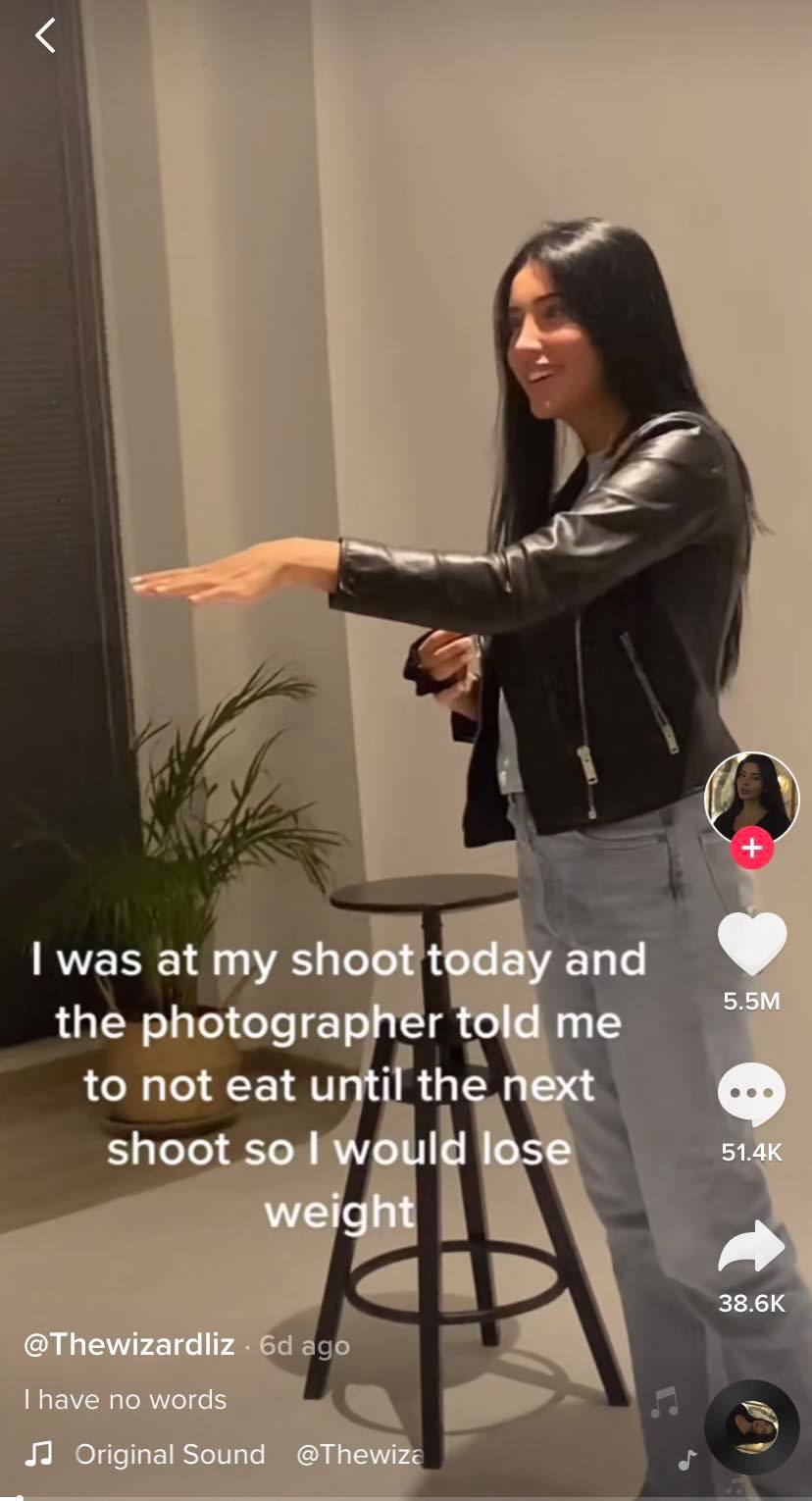This screenshot has height=1501, width=812.
Task: Tap the spinning sound disc
Action: [751, 1427]
